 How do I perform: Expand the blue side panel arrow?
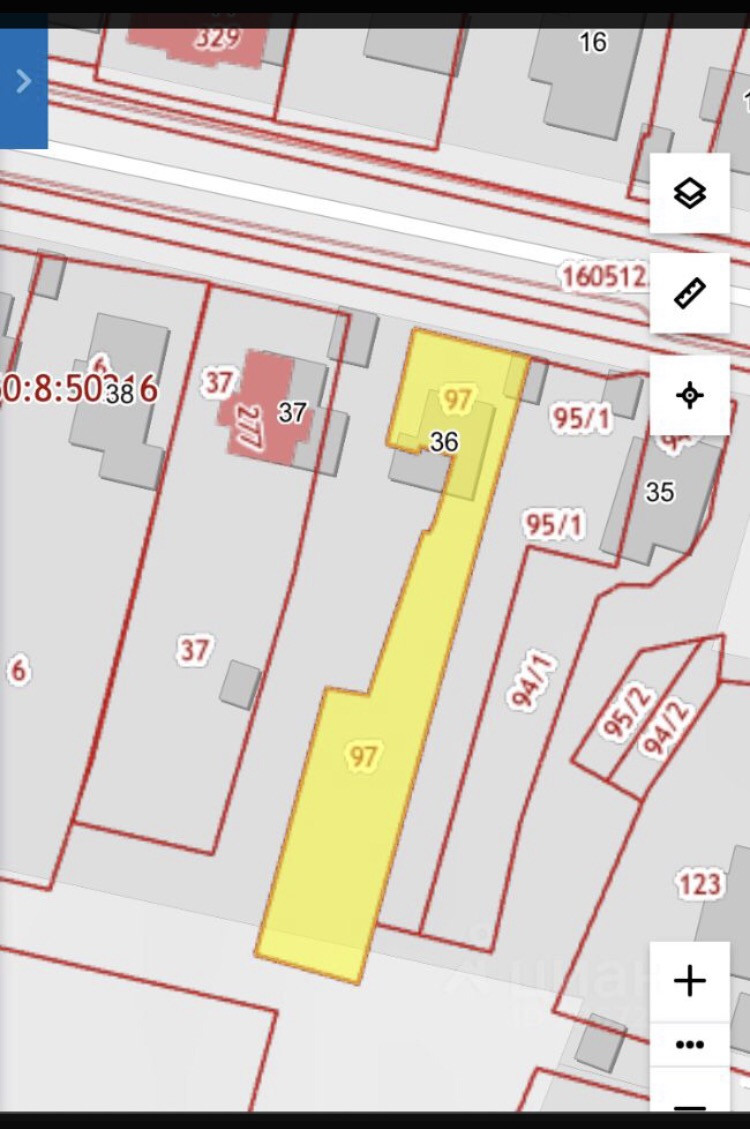point(24,81)
